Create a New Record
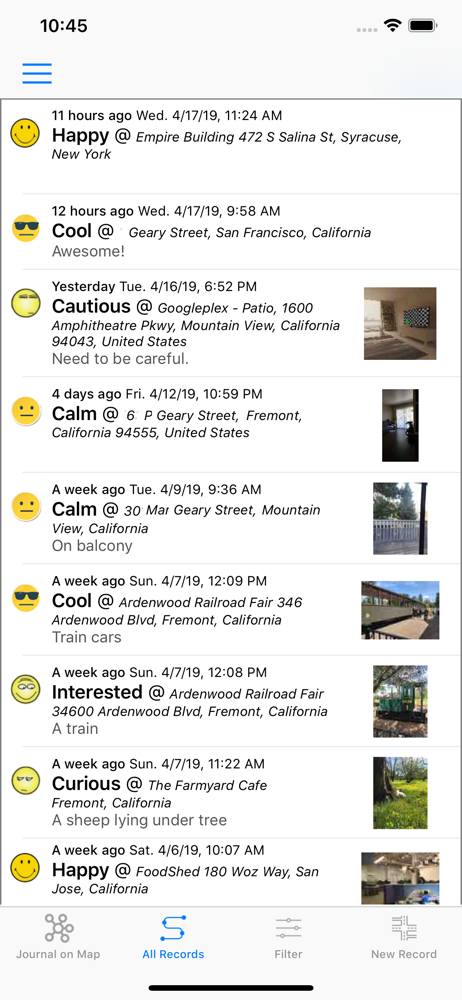 [404, 937]
